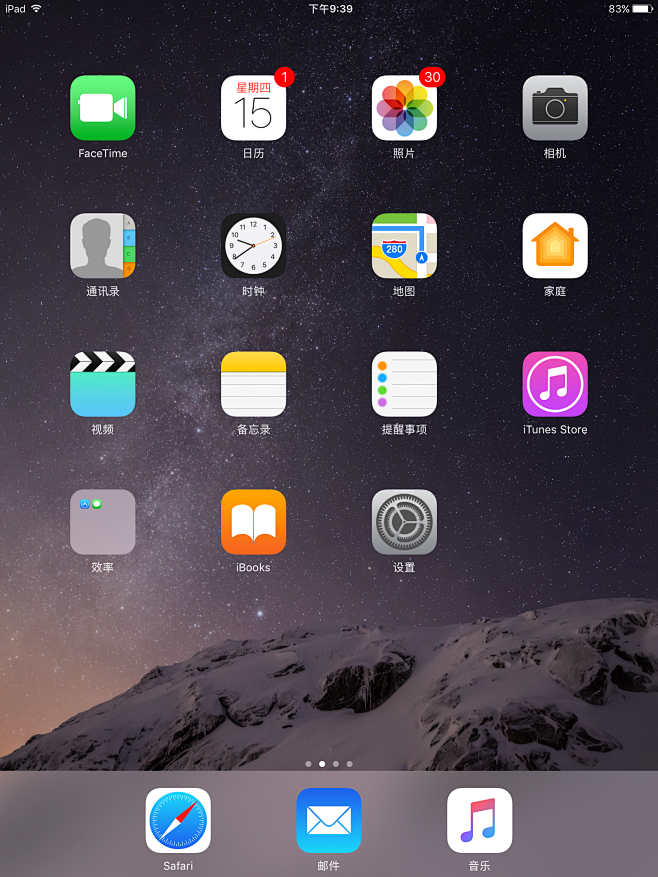Launch the Calendar app (日历)

click(253, 108)
